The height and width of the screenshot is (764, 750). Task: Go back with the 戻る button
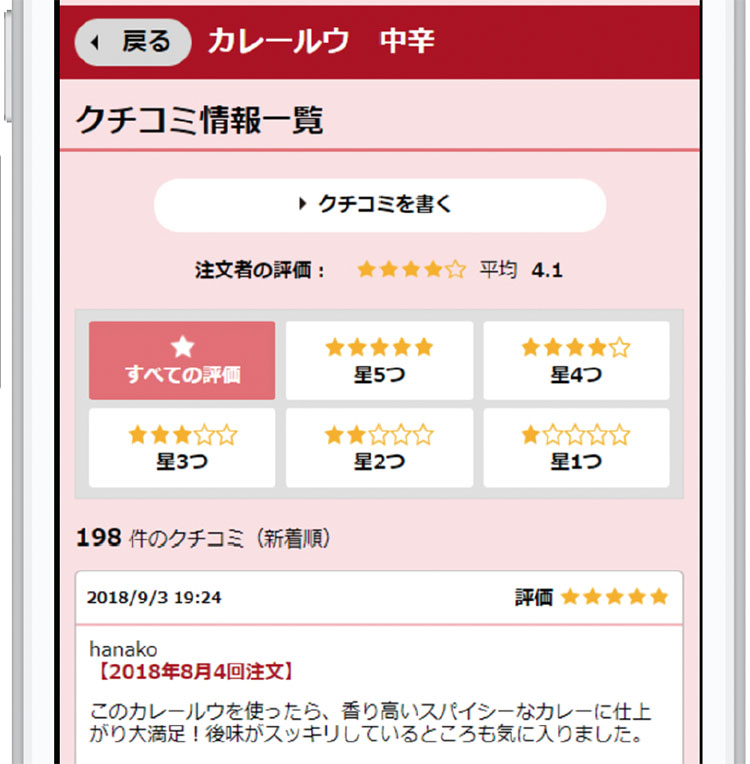click(133, 42)
